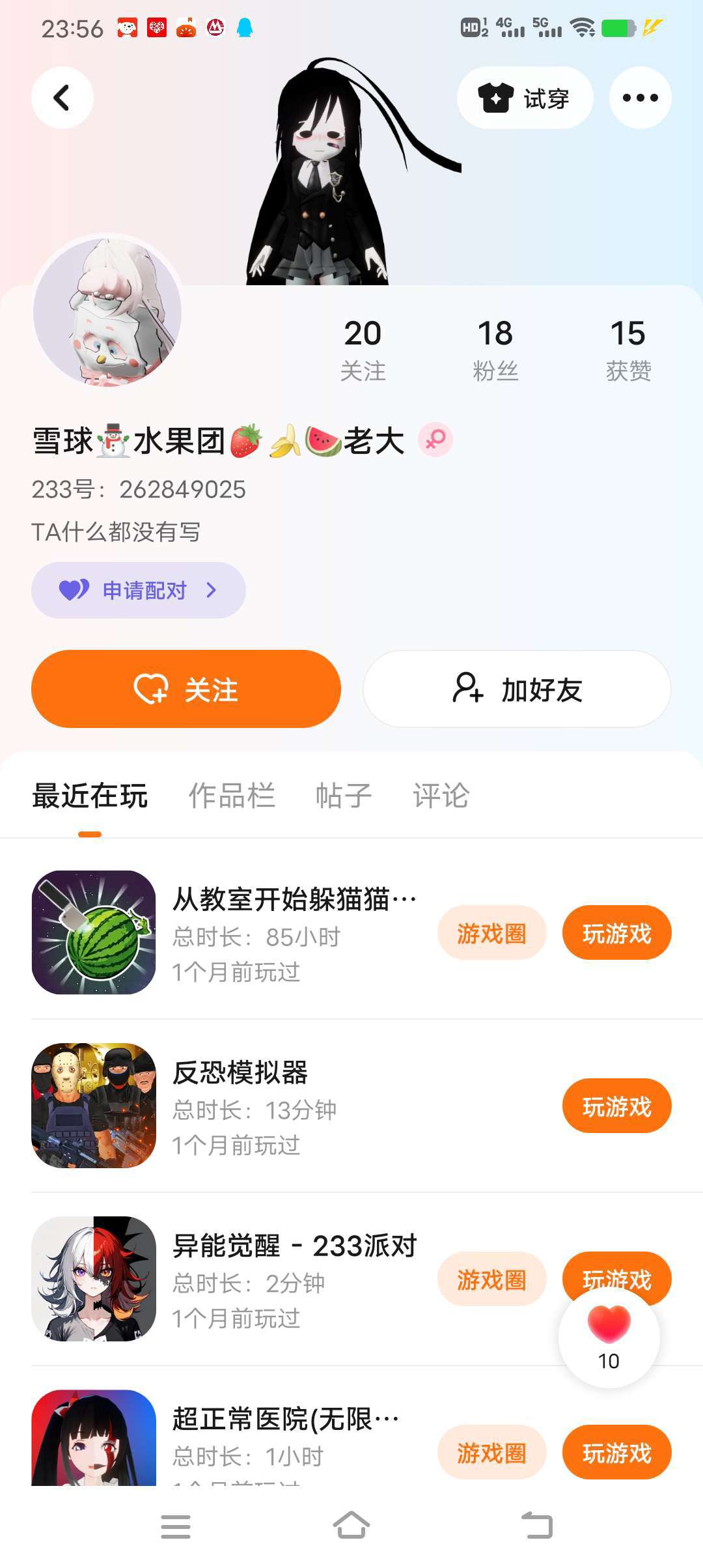Add this user via 加好友
This screenshot has width=703, height=1568.
click(517, 689)
